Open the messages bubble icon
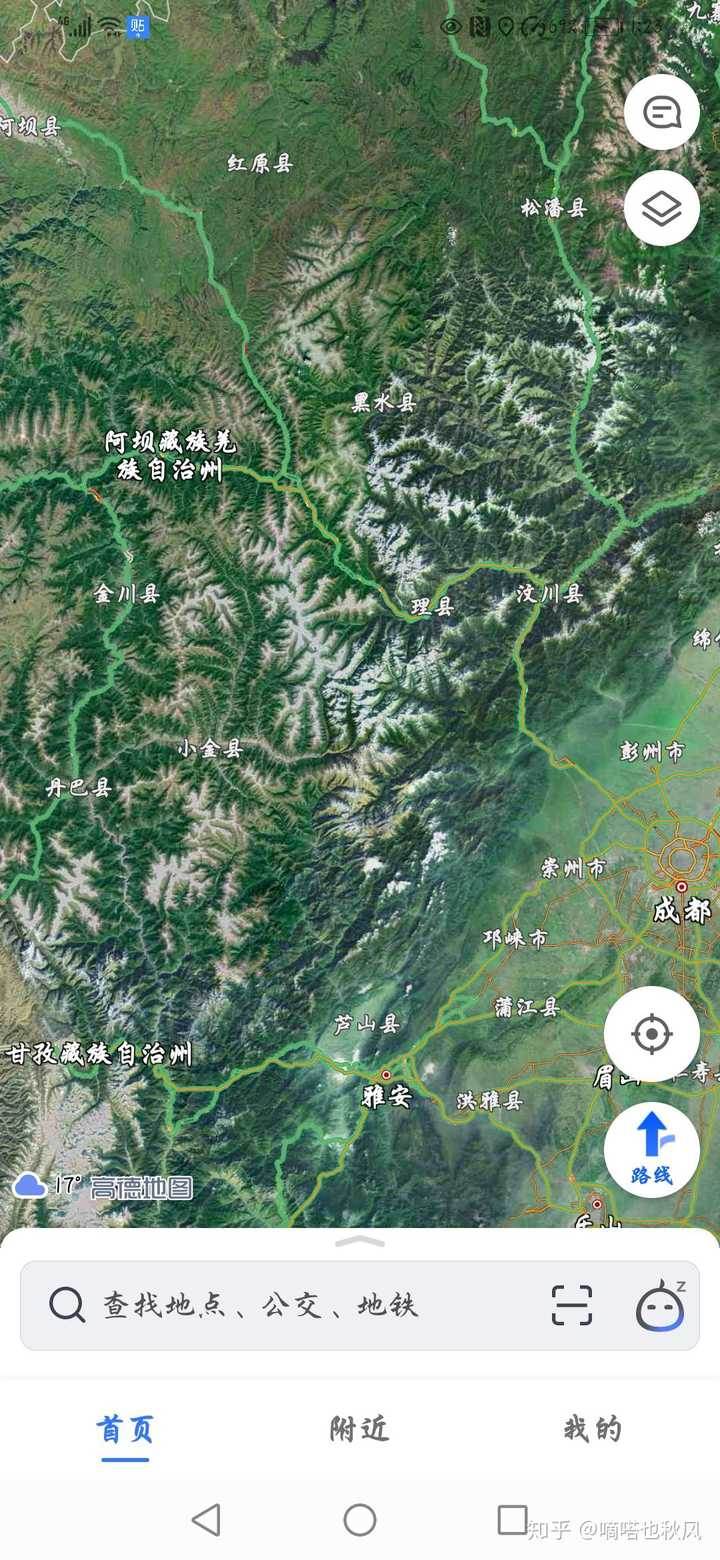Screen dimensions: 720x1560 point(661,112)
